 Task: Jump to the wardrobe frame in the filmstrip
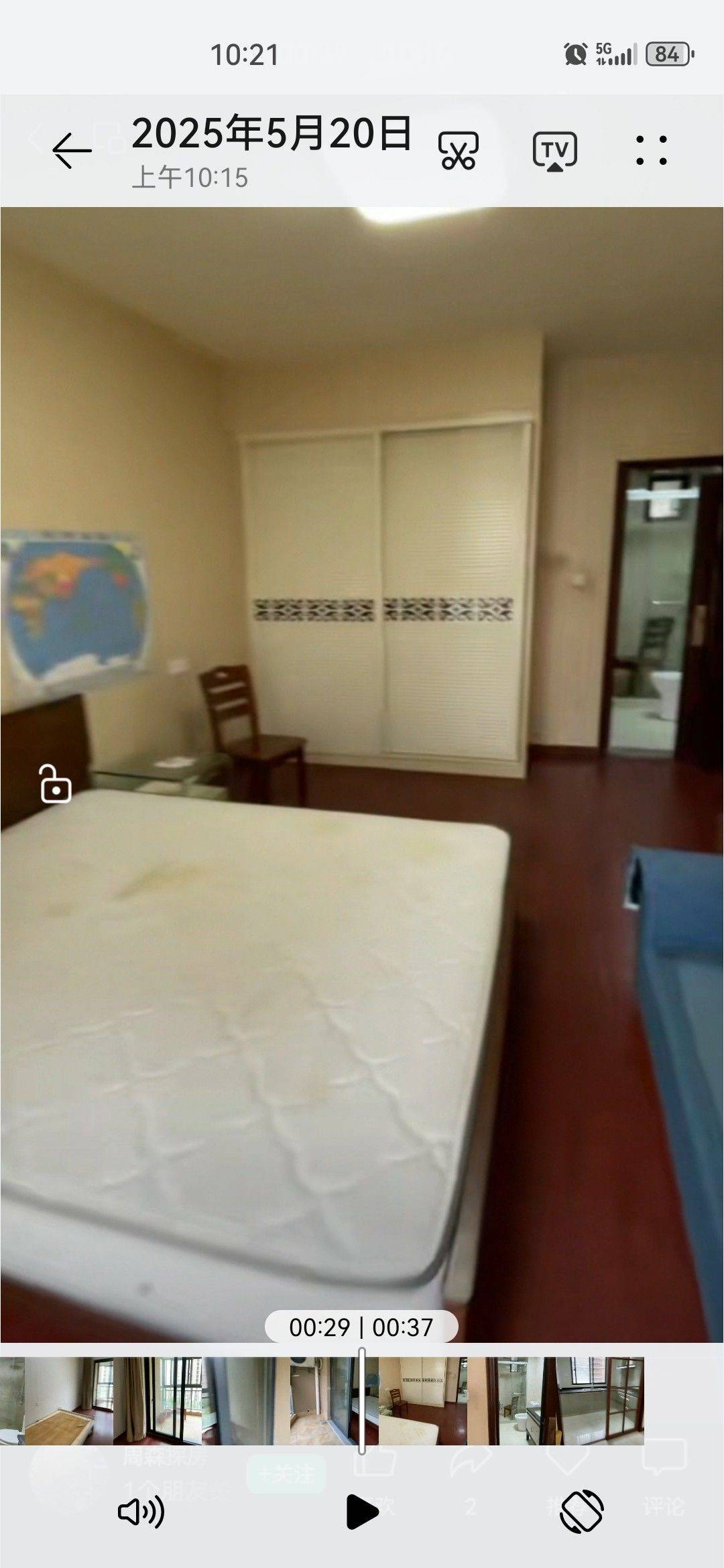click(x=422, y=1400)
